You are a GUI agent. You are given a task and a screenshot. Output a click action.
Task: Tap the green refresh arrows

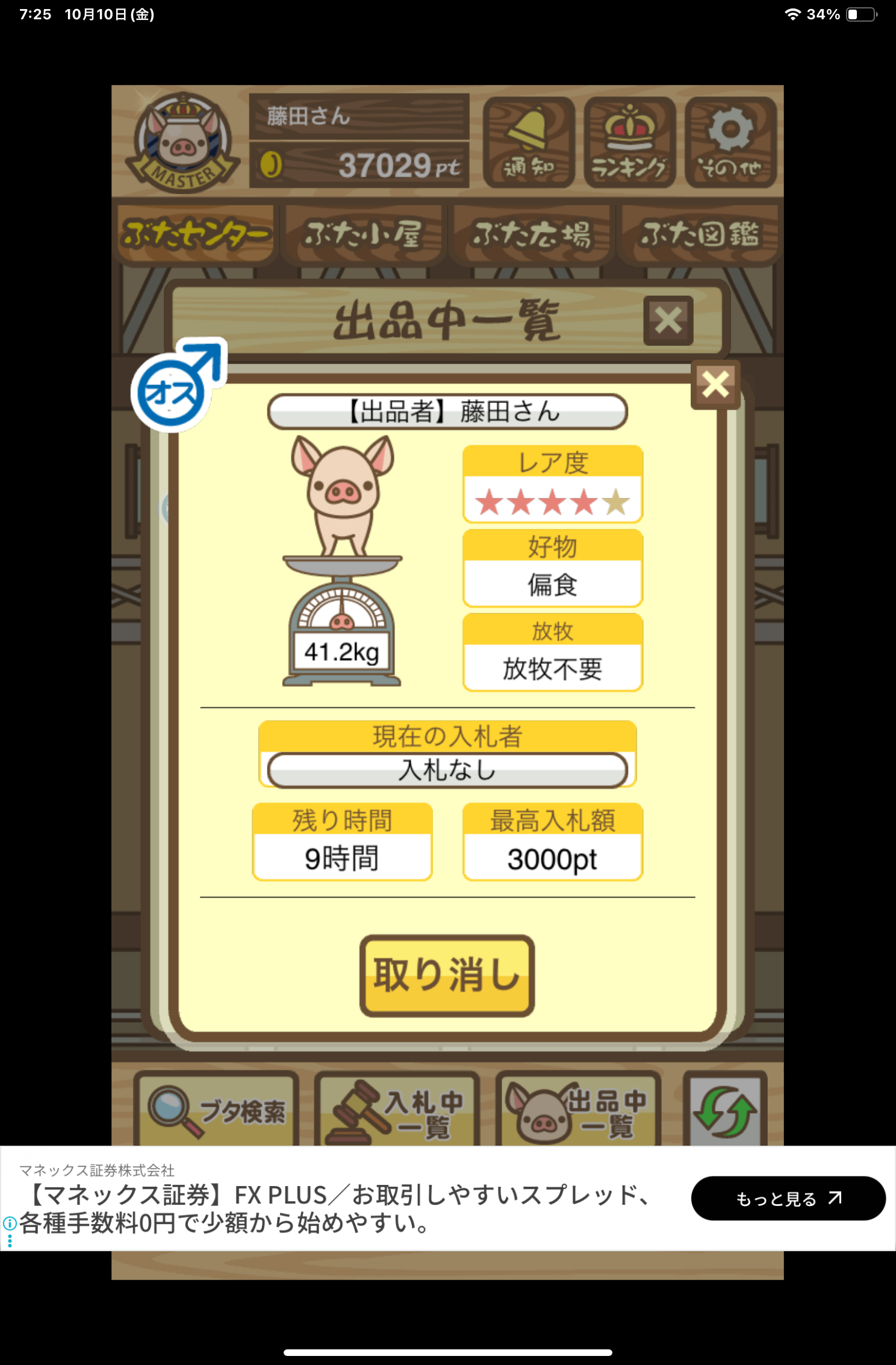(725, 1111)
